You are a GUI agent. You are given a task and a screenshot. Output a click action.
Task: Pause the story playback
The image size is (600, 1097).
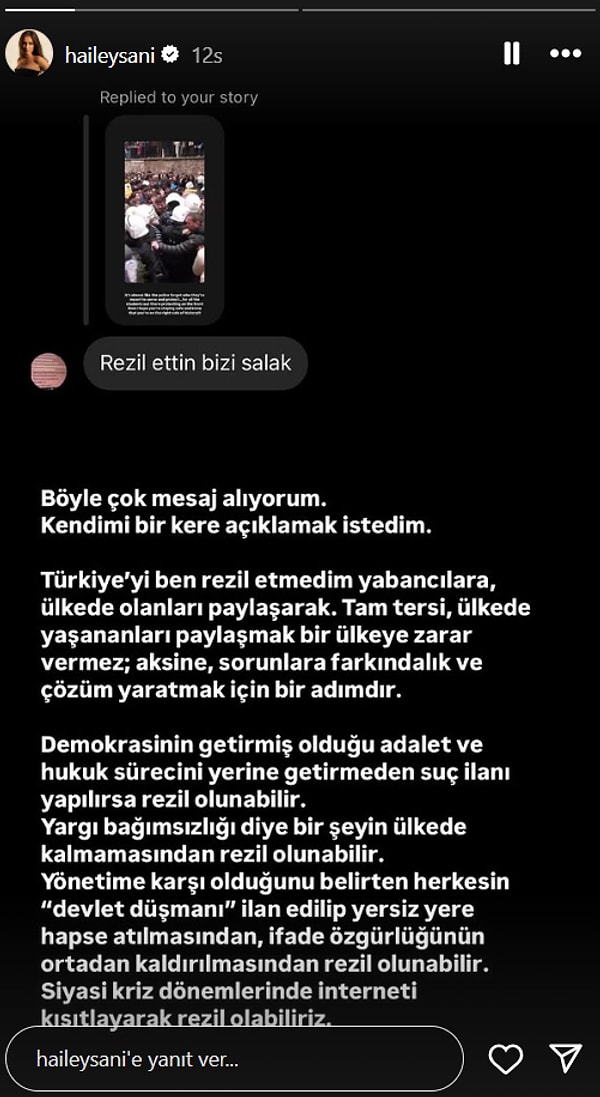(511, 54)
